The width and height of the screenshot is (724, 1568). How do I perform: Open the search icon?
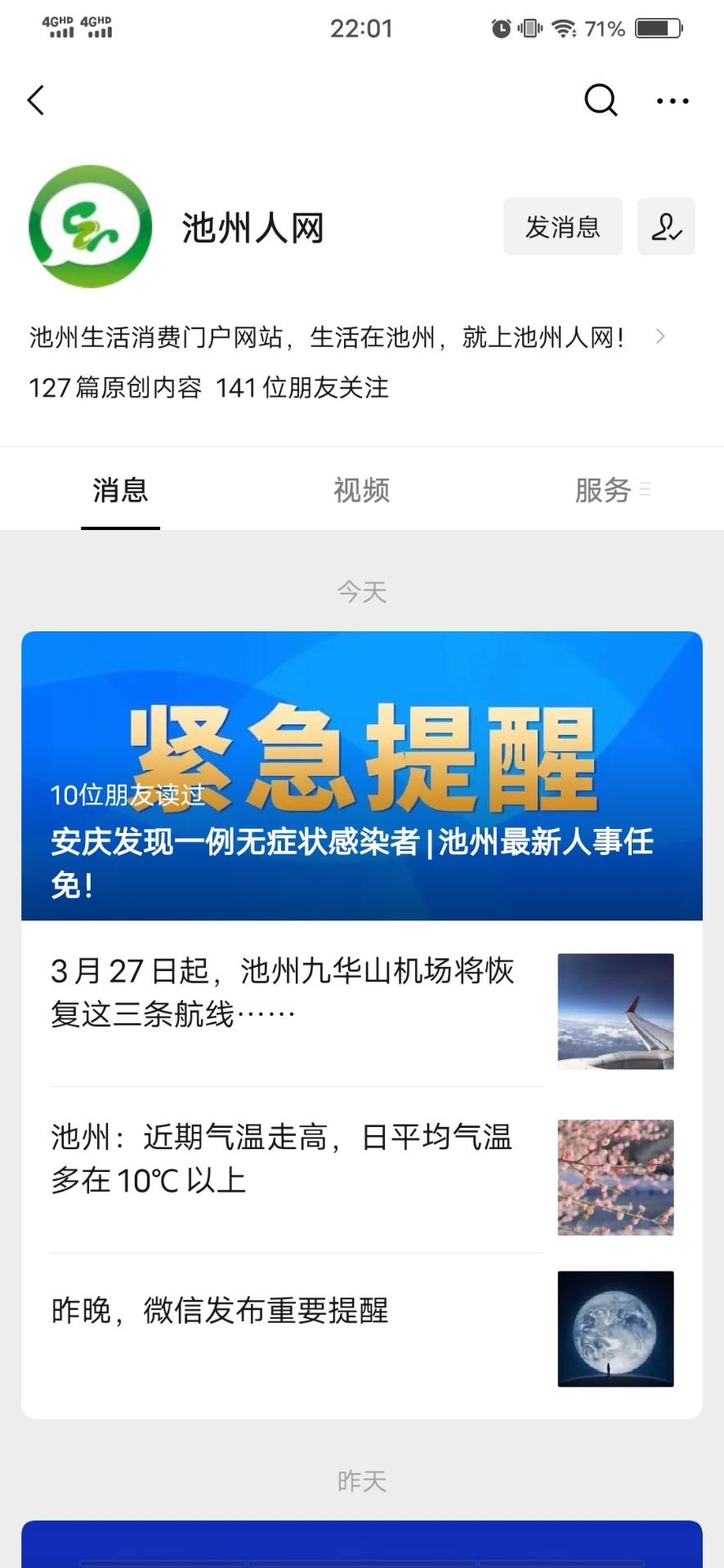(x=601, y=100)
